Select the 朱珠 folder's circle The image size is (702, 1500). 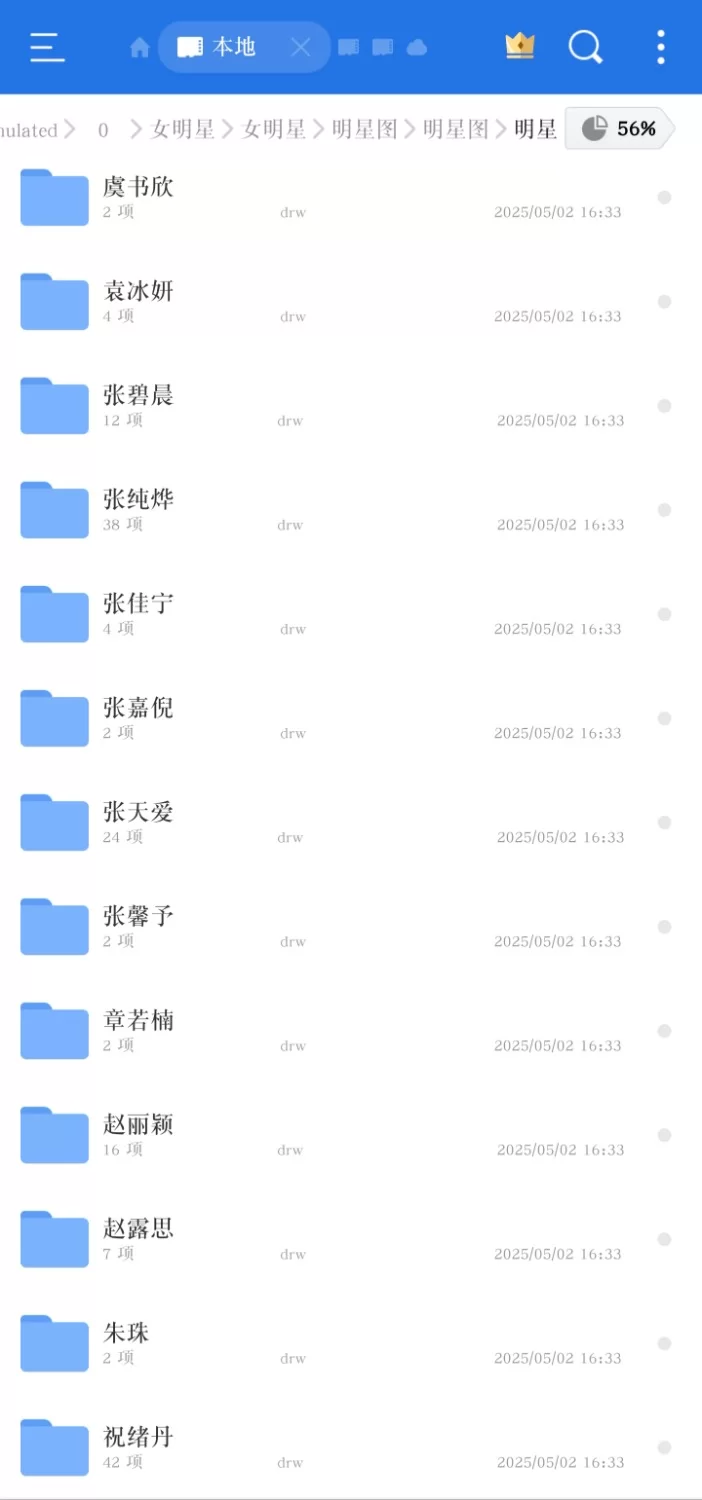pos(664,1343)
